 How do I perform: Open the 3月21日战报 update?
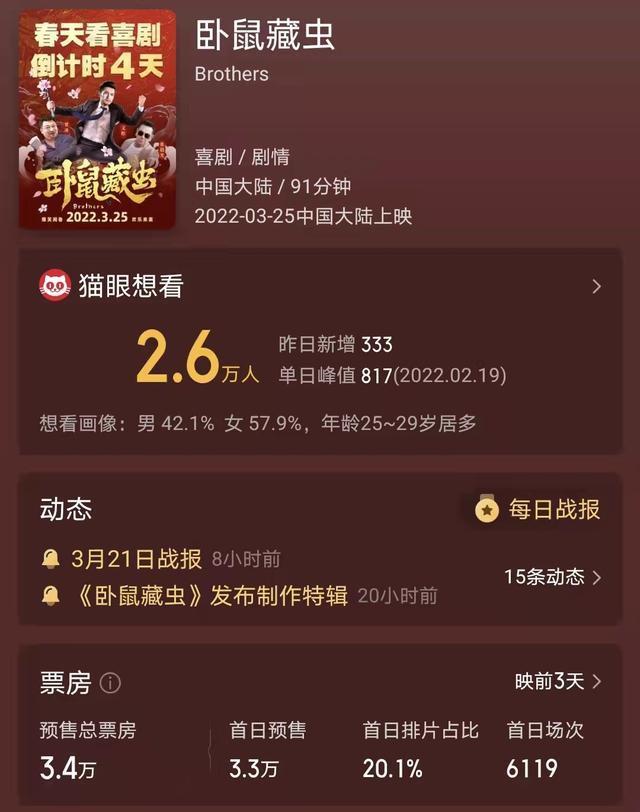(136, 559)
